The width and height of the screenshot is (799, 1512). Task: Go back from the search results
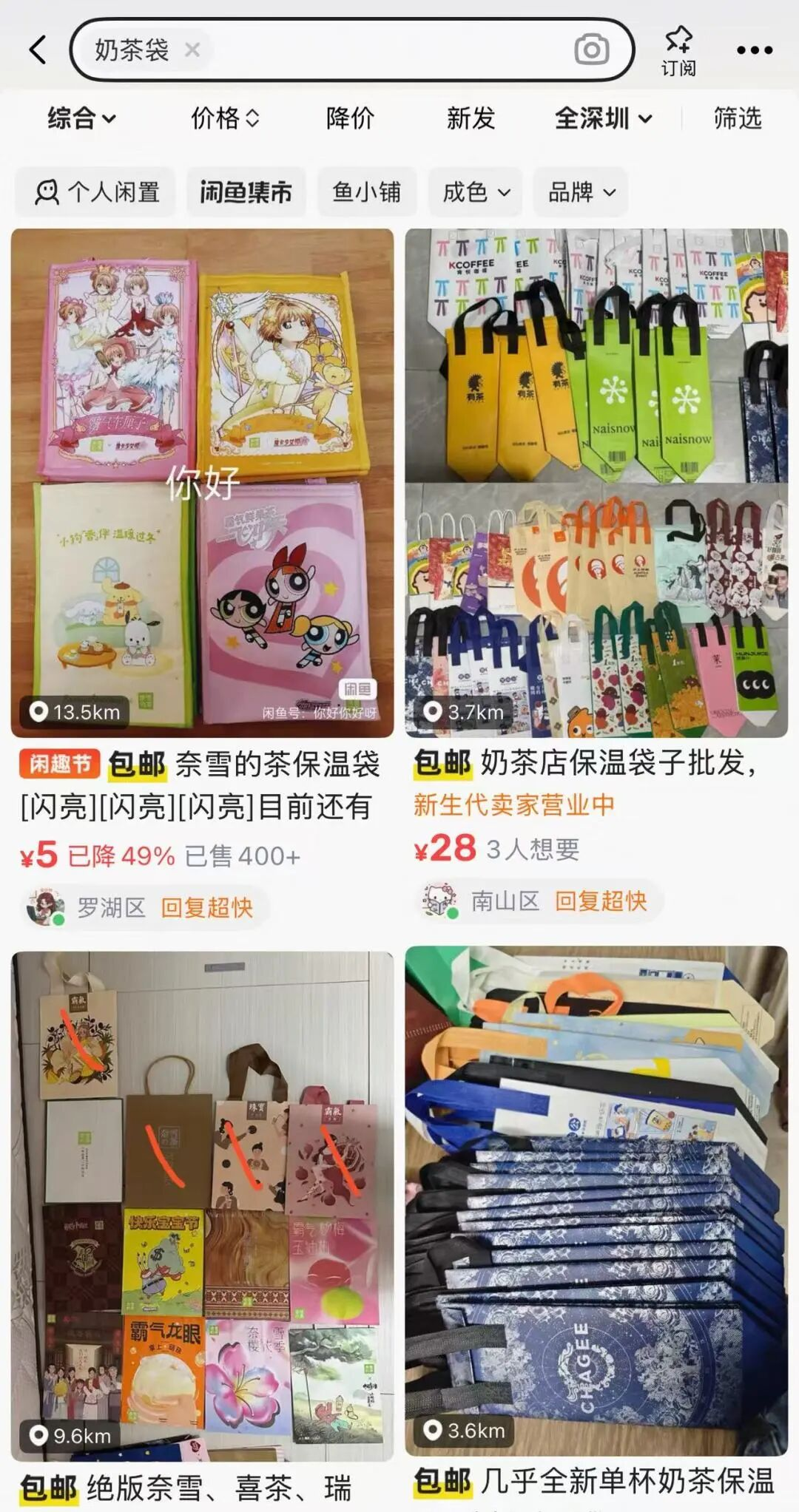(38, 50)
